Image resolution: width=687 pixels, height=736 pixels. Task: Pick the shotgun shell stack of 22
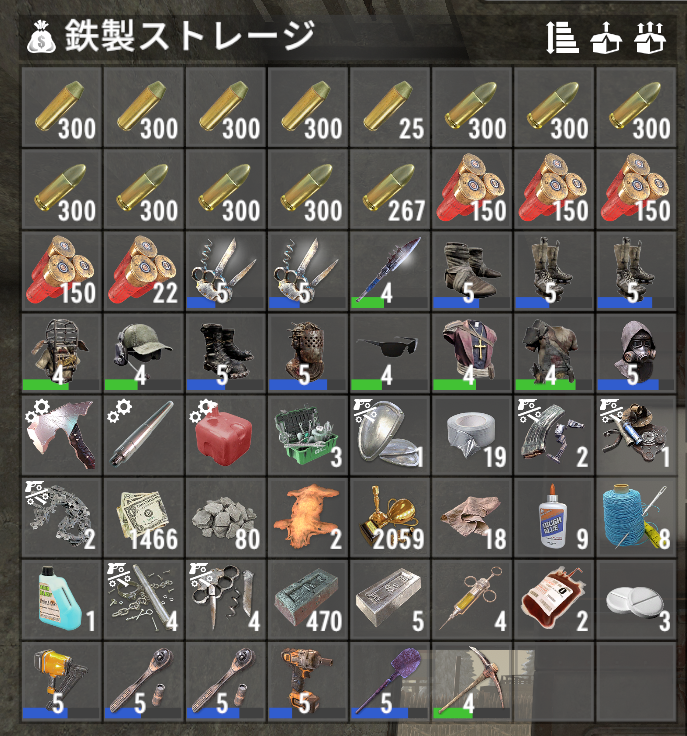click(x=143, y=270)
